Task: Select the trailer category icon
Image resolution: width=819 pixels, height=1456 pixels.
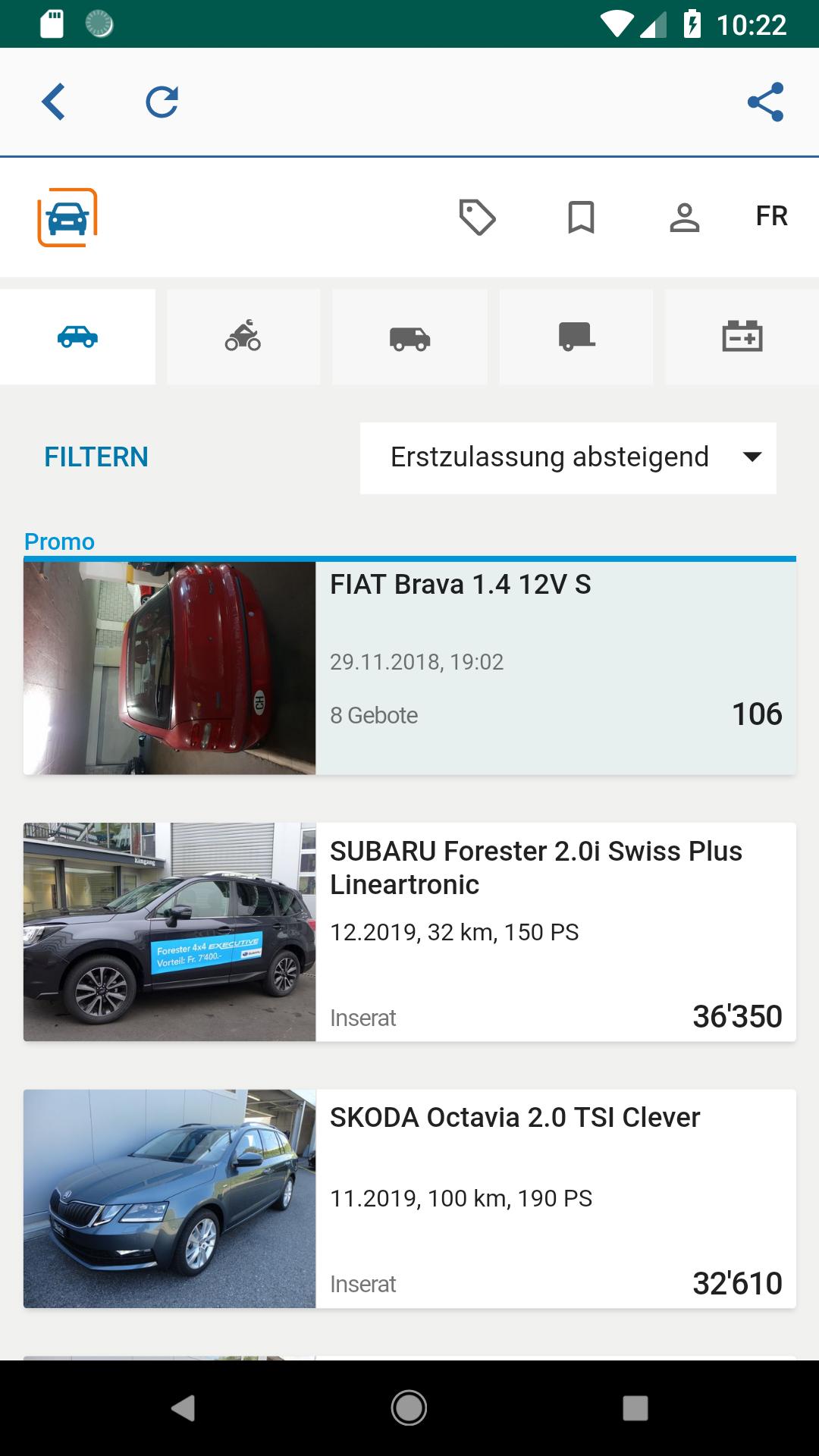Action: coord(576,336)
